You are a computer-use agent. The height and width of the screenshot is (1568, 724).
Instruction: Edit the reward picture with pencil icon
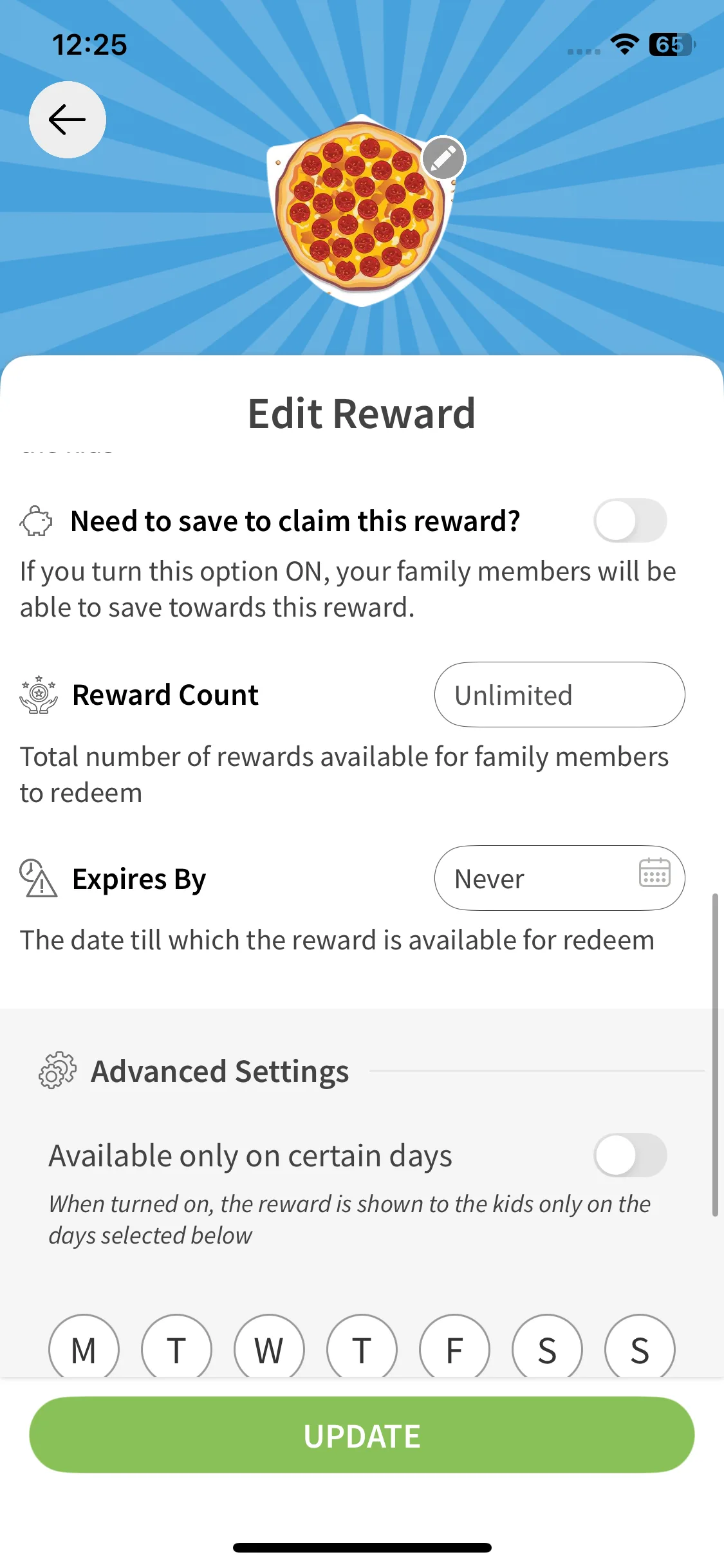point(443,158)
